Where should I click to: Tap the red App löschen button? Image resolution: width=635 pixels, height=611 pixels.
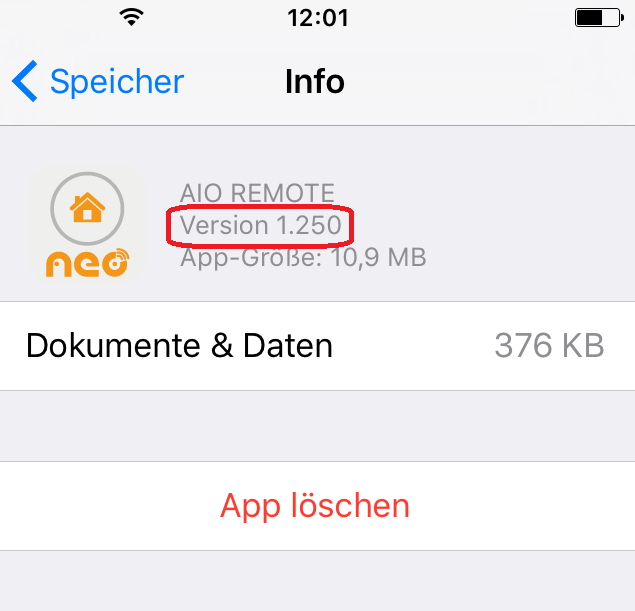click(x=315, y=506)
